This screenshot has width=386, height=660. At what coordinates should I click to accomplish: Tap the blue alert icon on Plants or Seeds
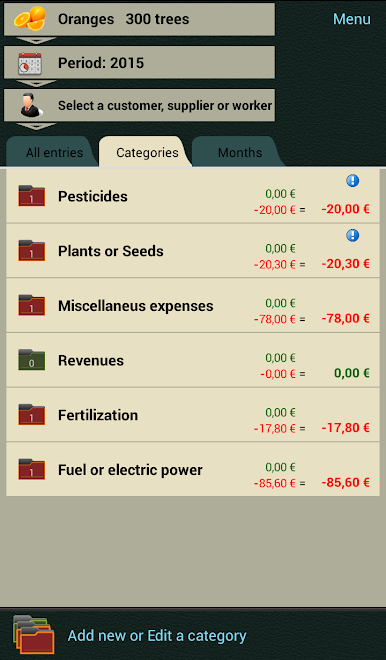pos(352,235)
